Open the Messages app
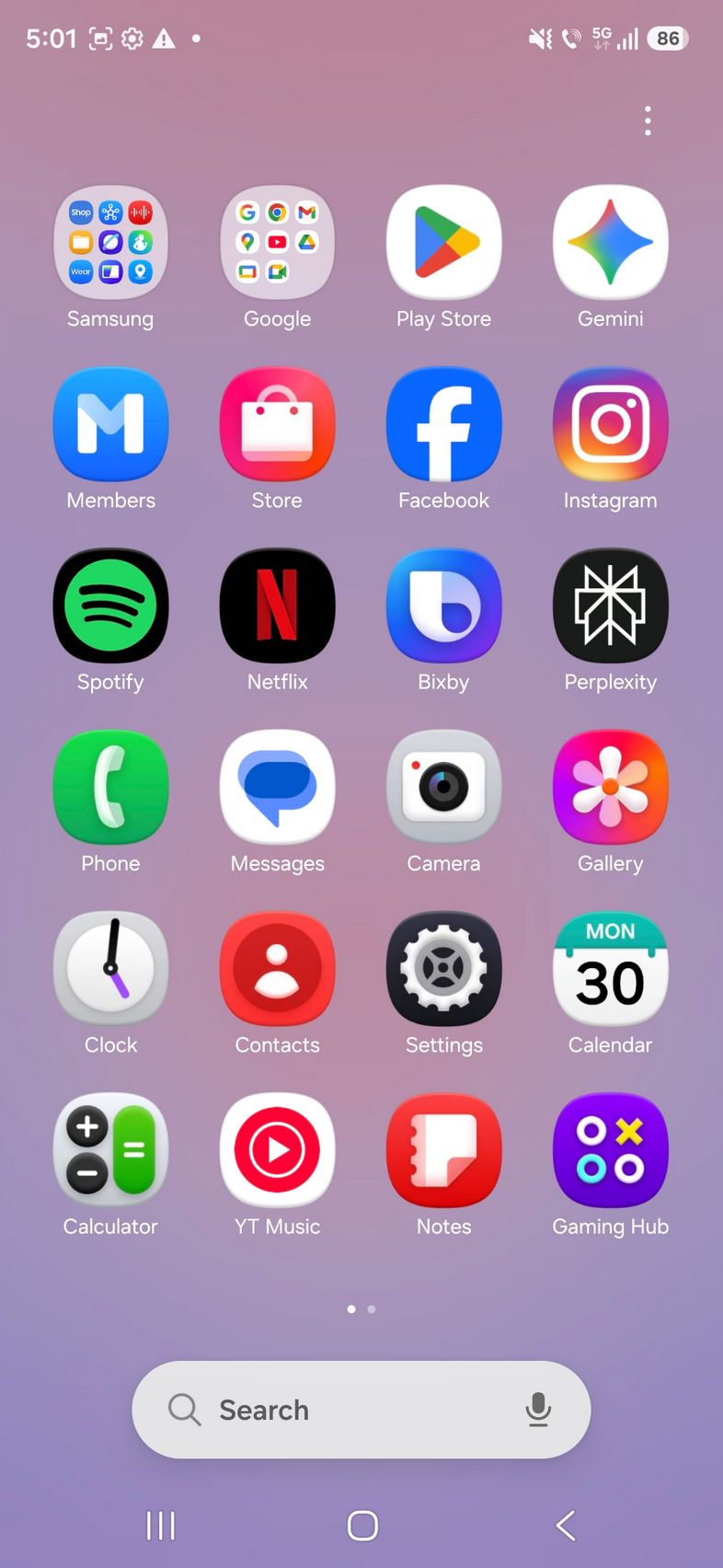Screen dimensions: 723x1568 (277, 787)
